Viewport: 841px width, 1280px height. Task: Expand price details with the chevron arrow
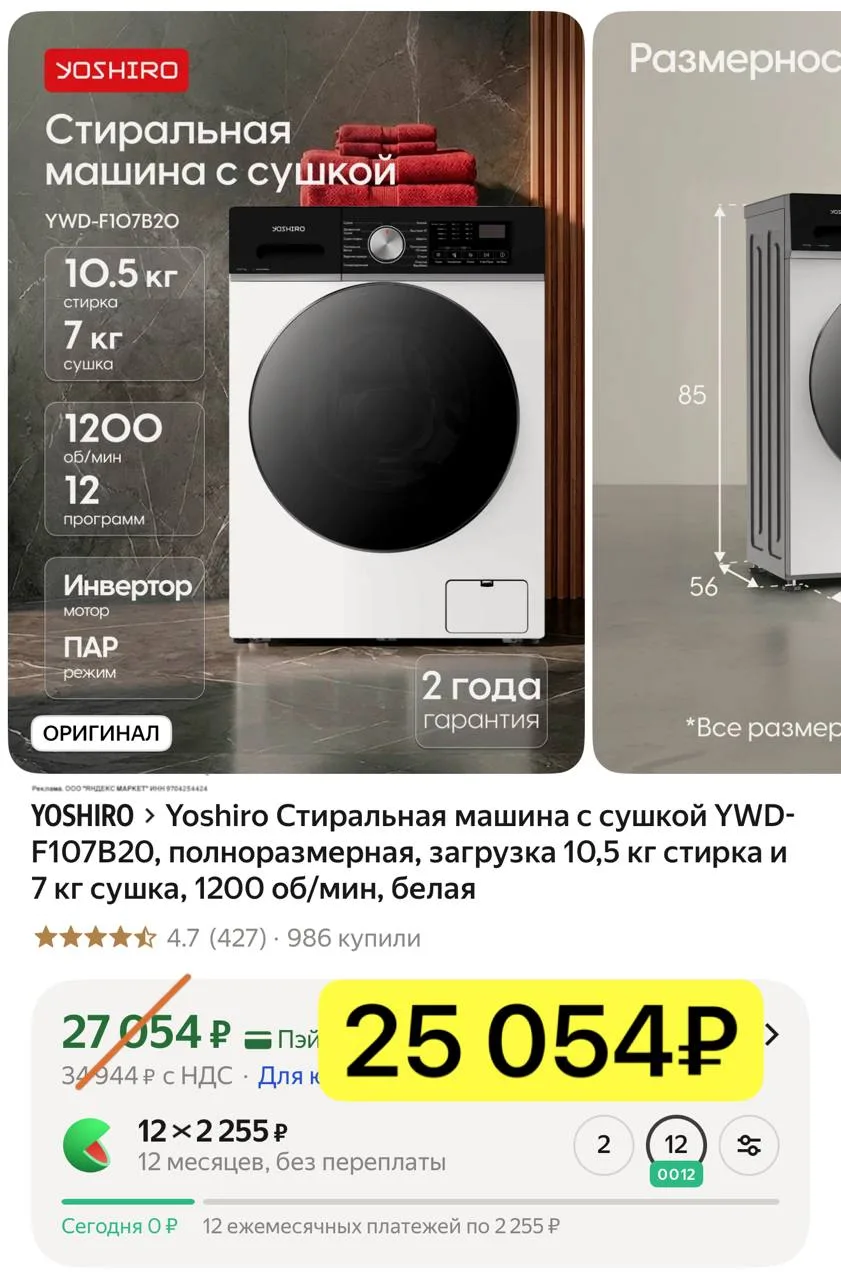[771, 1035]
